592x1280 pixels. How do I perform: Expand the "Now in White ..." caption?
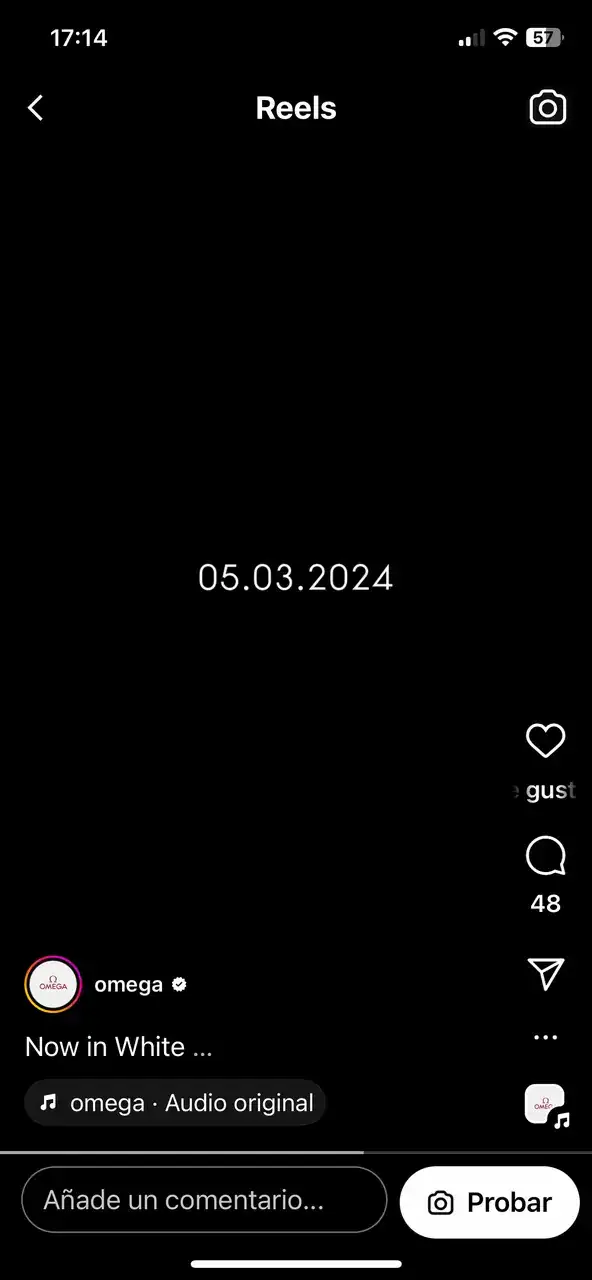119,1047
